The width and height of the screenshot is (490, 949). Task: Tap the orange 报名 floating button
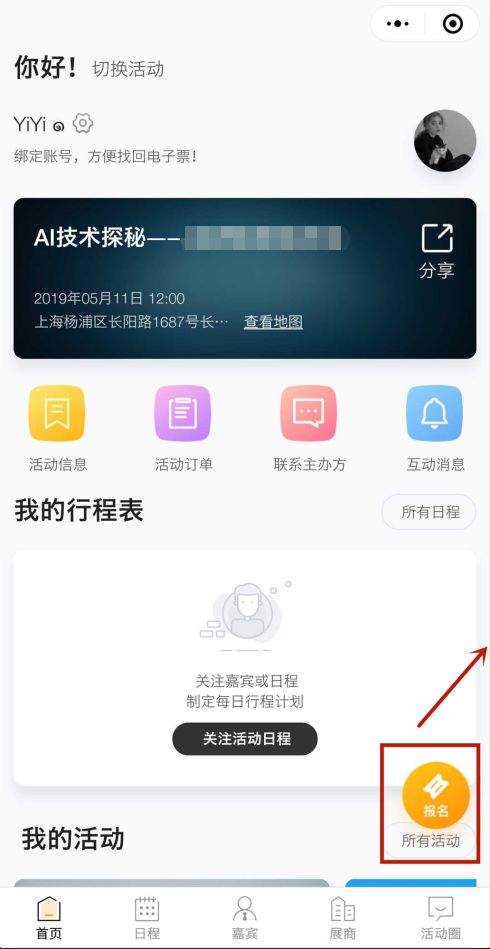click(x=436, y=795)
